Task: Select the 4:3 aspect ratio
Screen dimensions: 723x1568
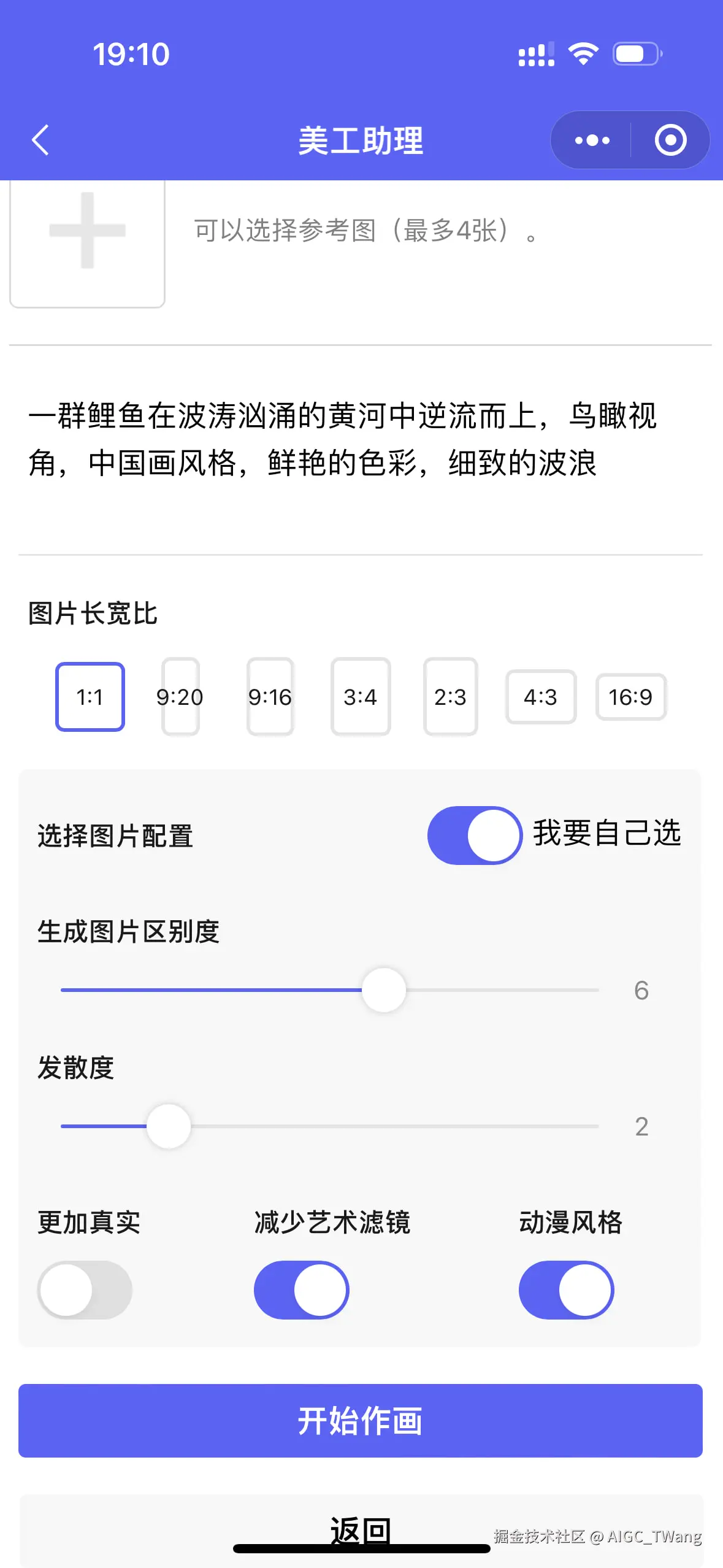Action: (541, 697)
